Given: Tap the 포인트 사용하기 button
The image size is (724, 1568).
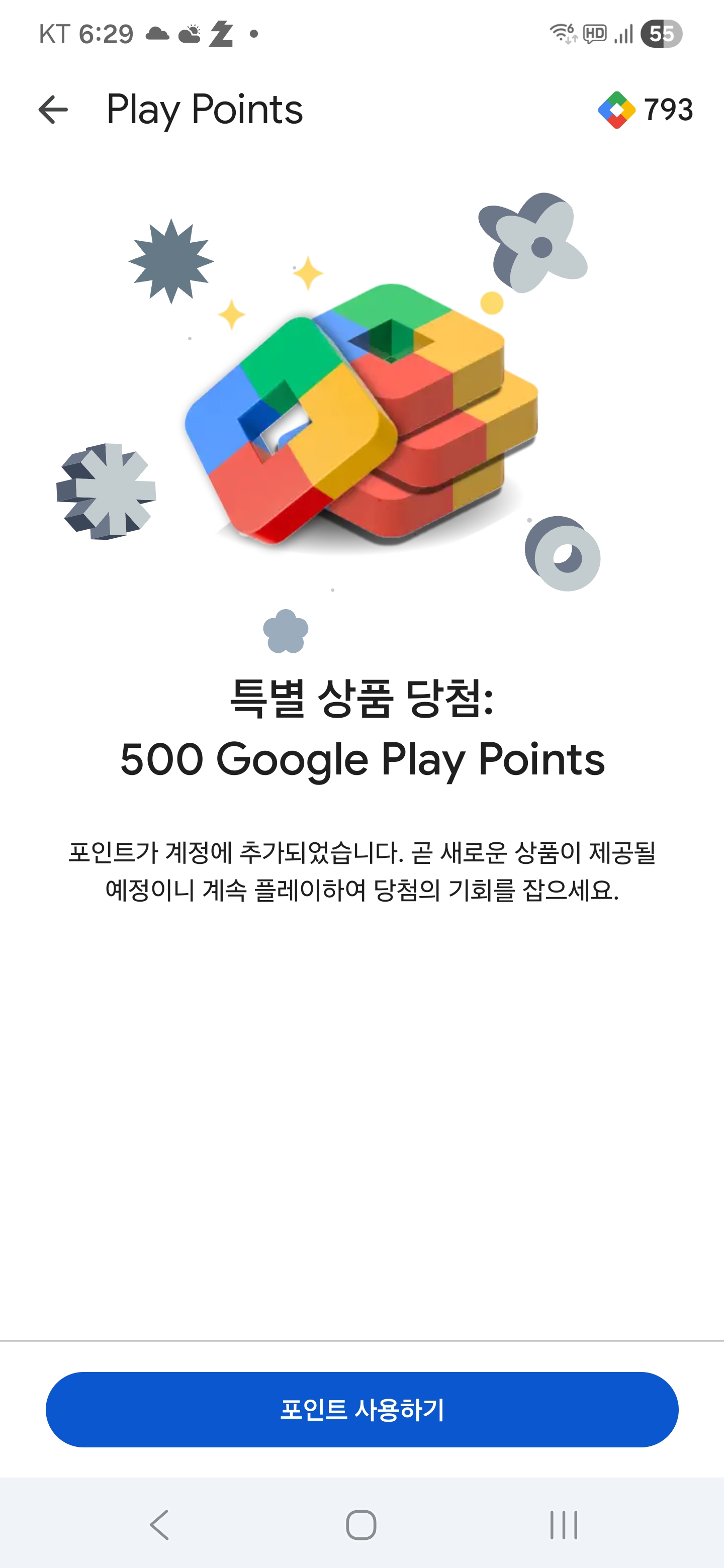Looking at the screenshot, I should pyautogui.click(x=361, y=1409).
